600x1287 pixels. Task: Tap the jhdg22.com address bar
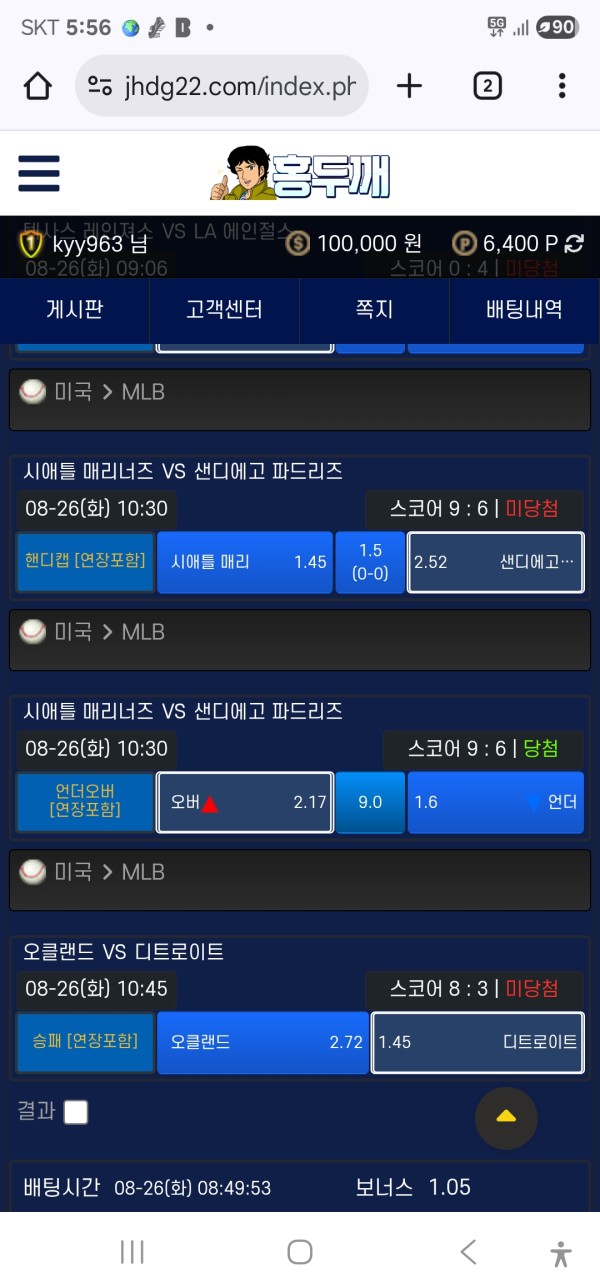pos(222,86)
